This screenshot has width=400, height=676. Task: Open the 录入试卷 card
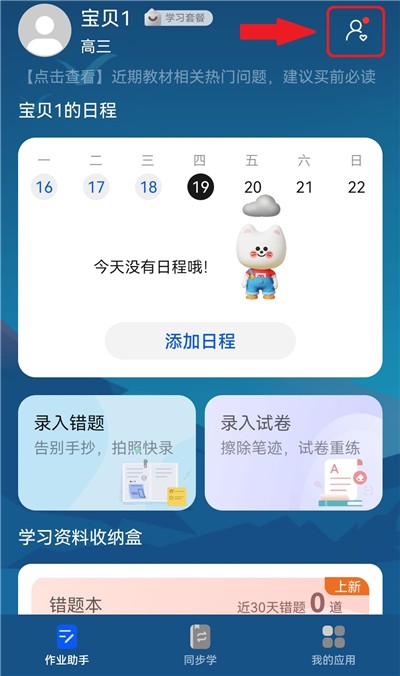tap(294, 453)
